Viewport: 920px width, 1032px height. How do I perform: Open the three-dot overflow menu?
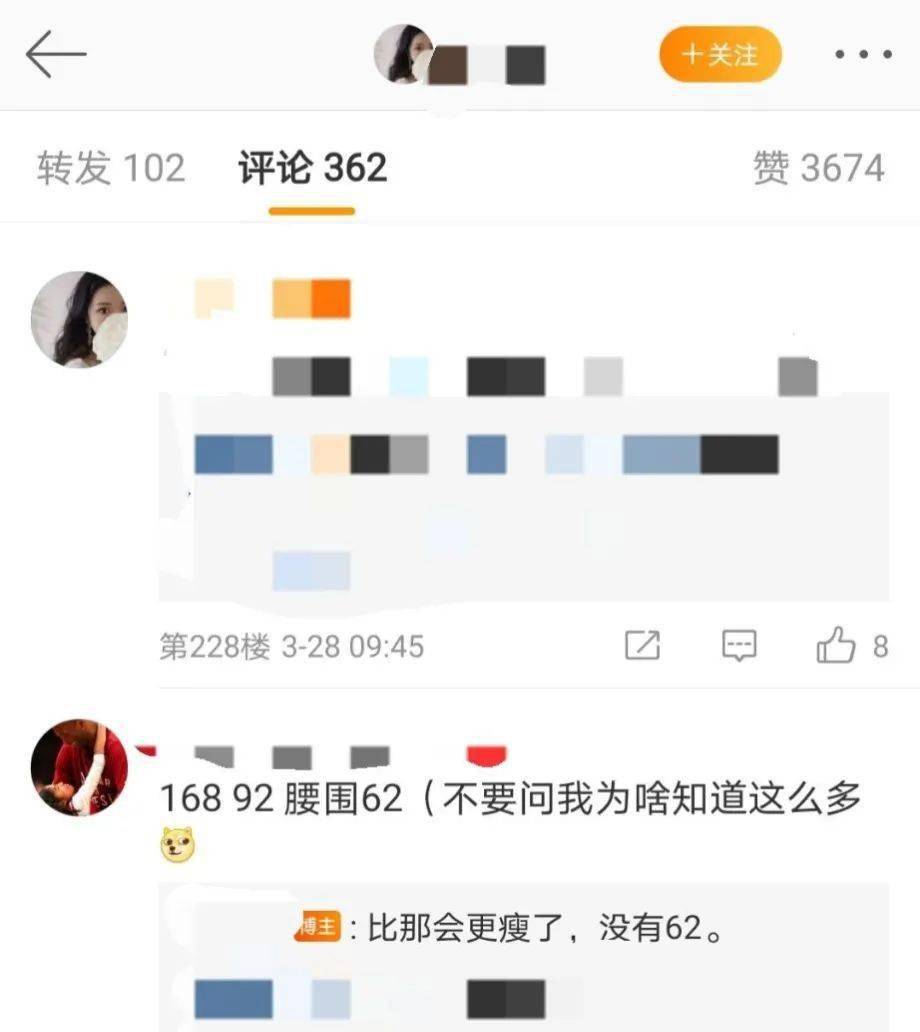pos(862,55)
